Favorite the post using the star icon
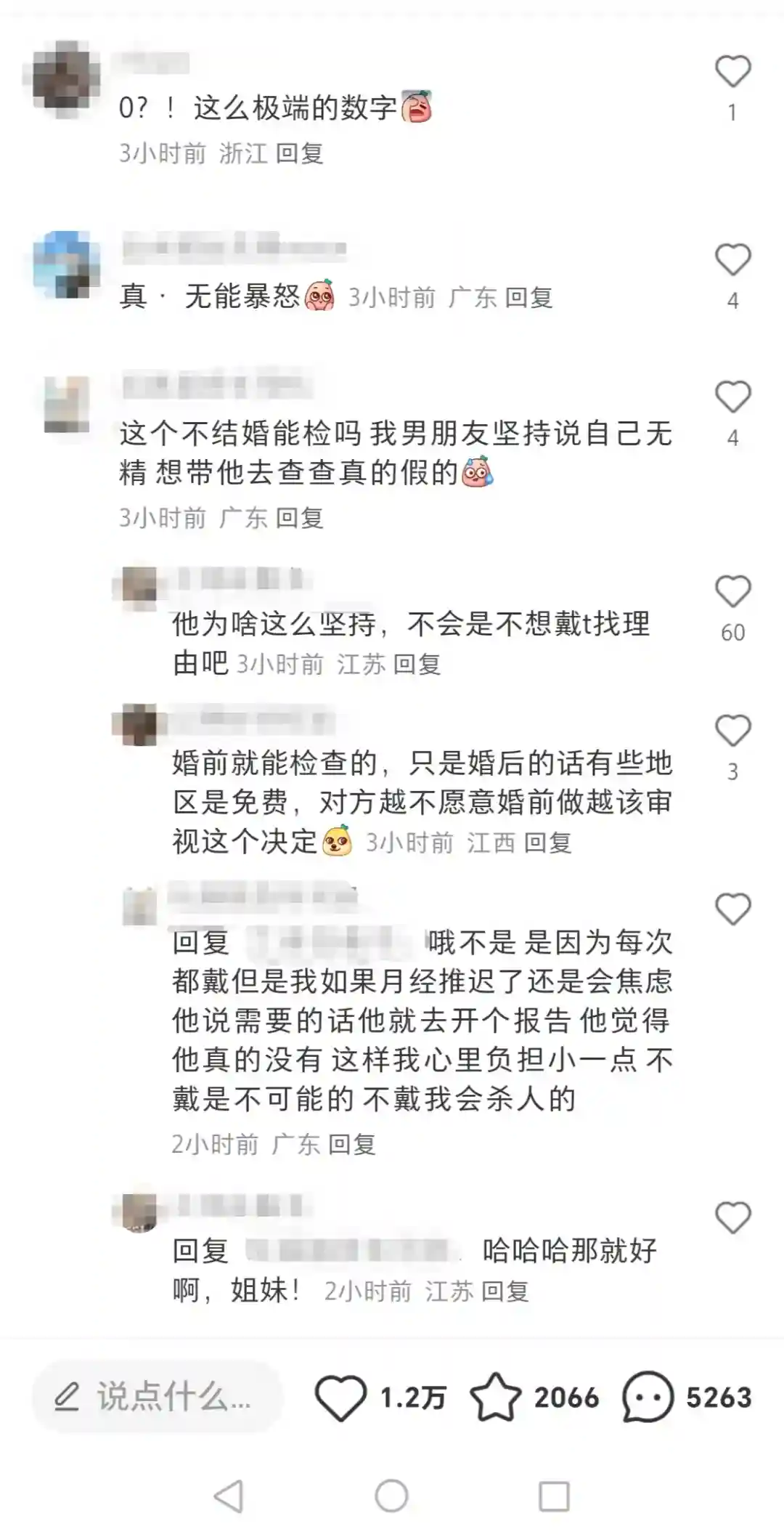The height and width of the screenshot is (1537, 784). (495, 1398)
